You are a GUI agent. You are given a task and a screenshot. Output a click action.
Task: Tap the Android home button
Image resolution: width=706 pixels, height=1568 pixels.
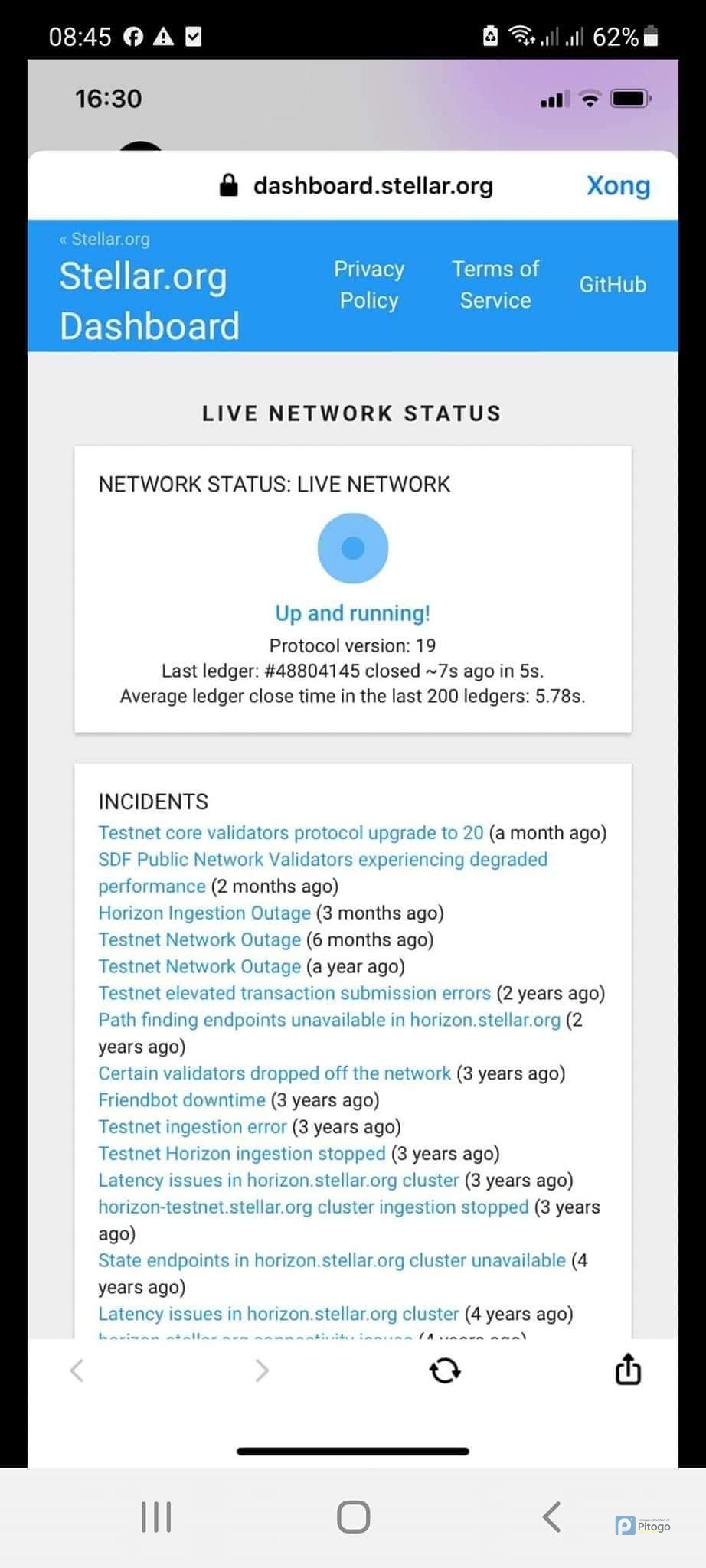coord(353,1517)
